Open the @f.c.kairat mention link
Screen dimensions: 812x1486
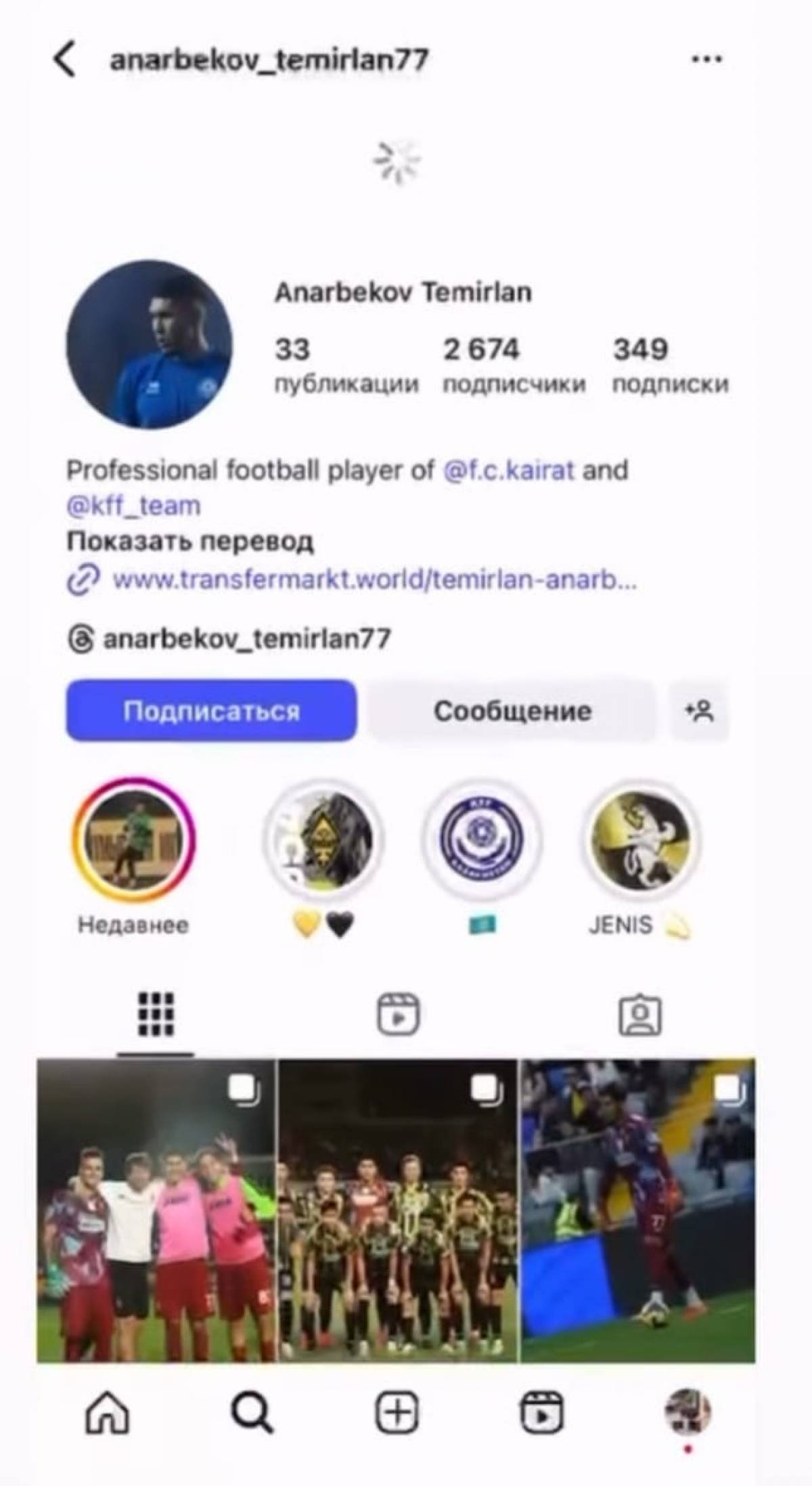[508, 470]
